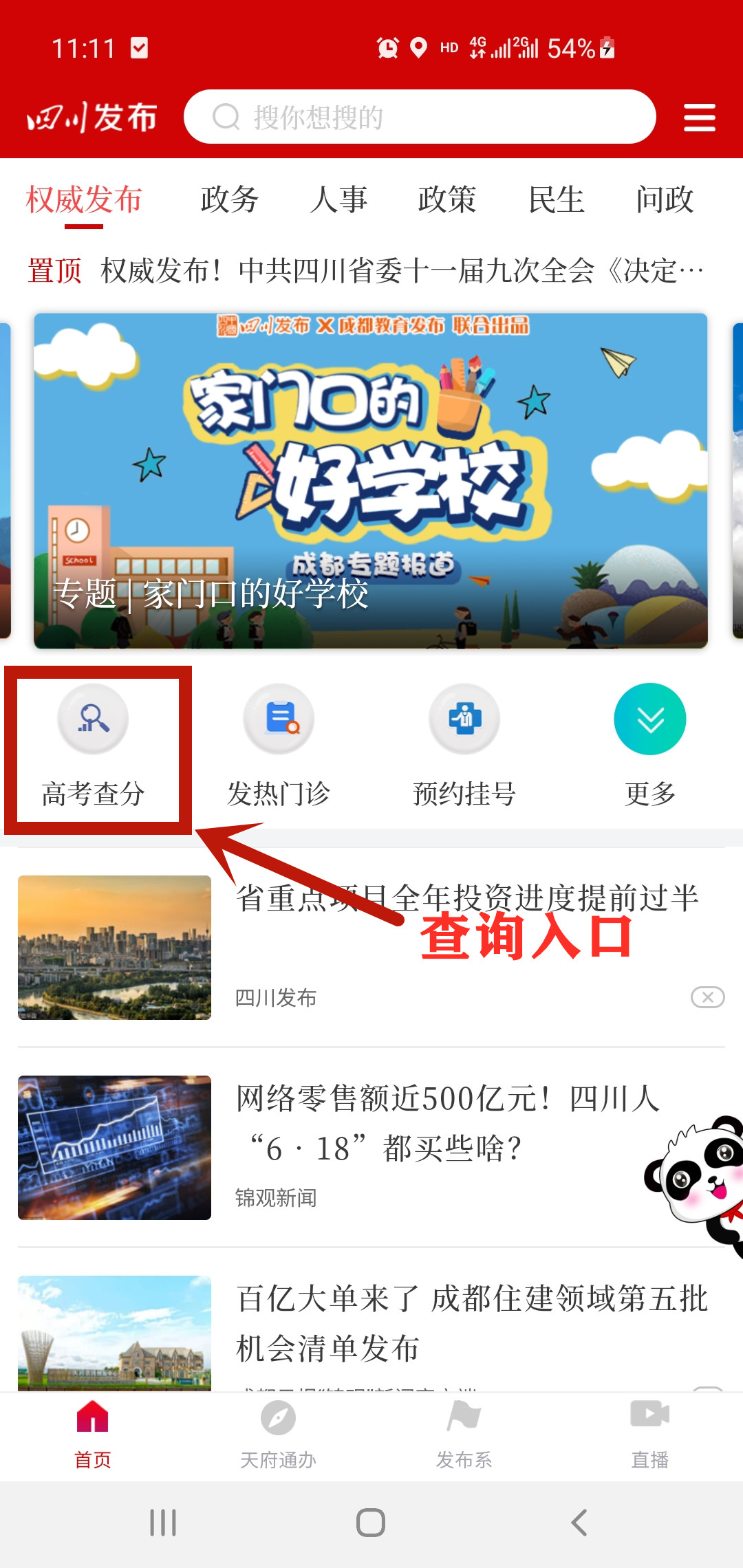Image resolution: width=743 pixels, height=1568 pixels.
Task: Open the hamburger menu
Action: tap(699, 118)
